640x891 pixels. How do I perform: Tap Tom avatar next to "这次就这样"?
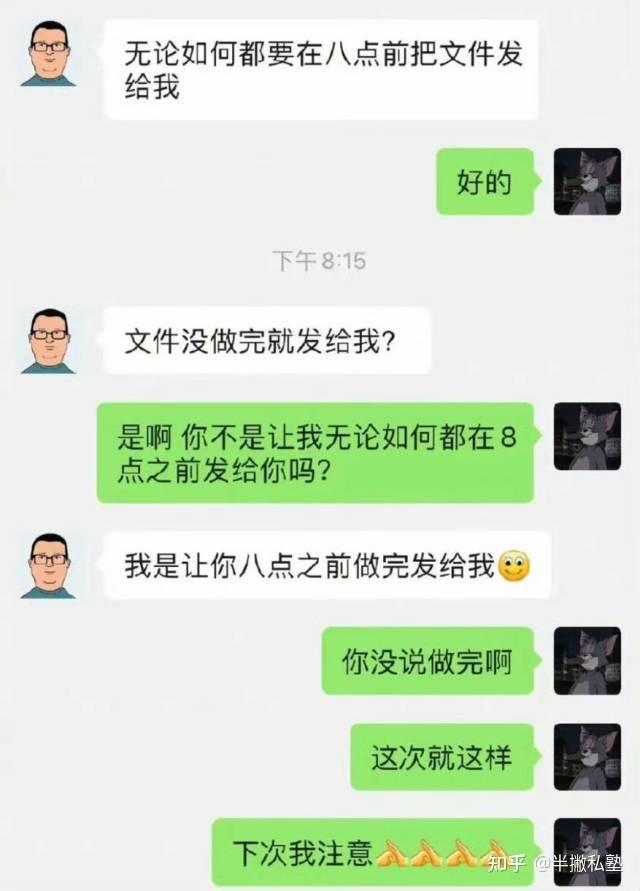587,757
